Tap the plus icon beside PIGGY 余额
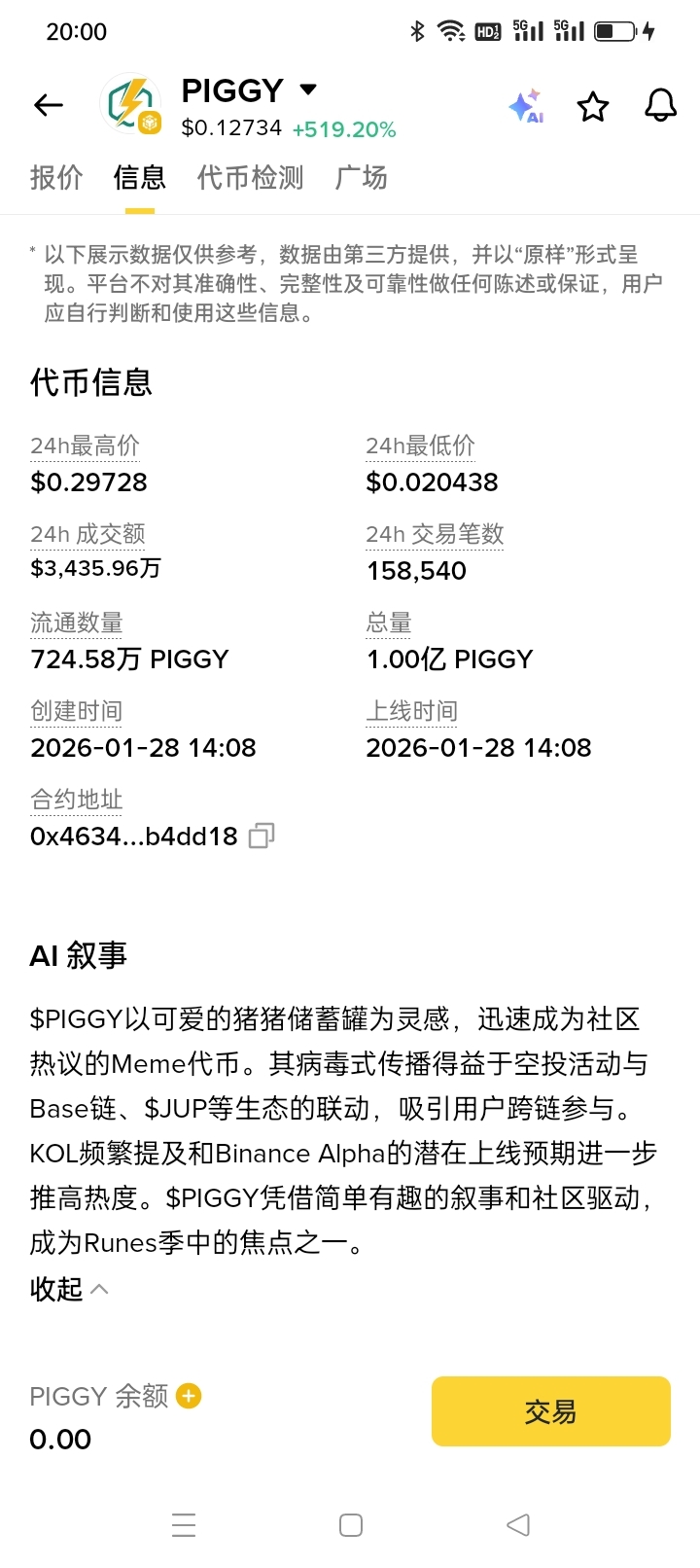This screenshot has width=700, height=1568. pos(189,1396)
